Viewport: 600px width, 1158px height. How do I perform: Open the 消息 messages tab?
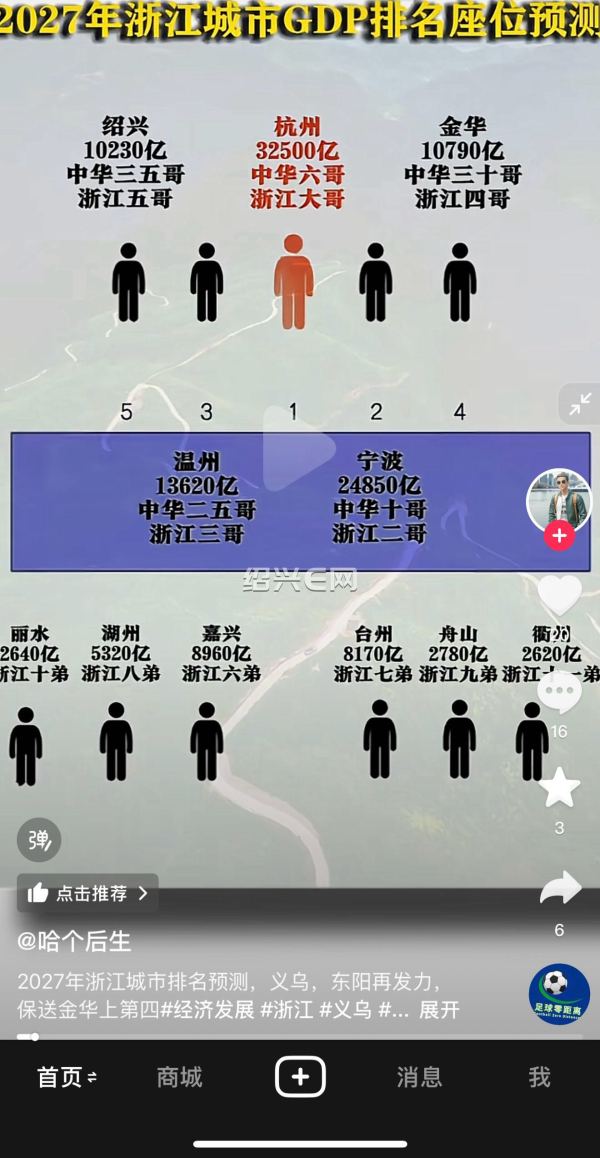click(419, 1077)
